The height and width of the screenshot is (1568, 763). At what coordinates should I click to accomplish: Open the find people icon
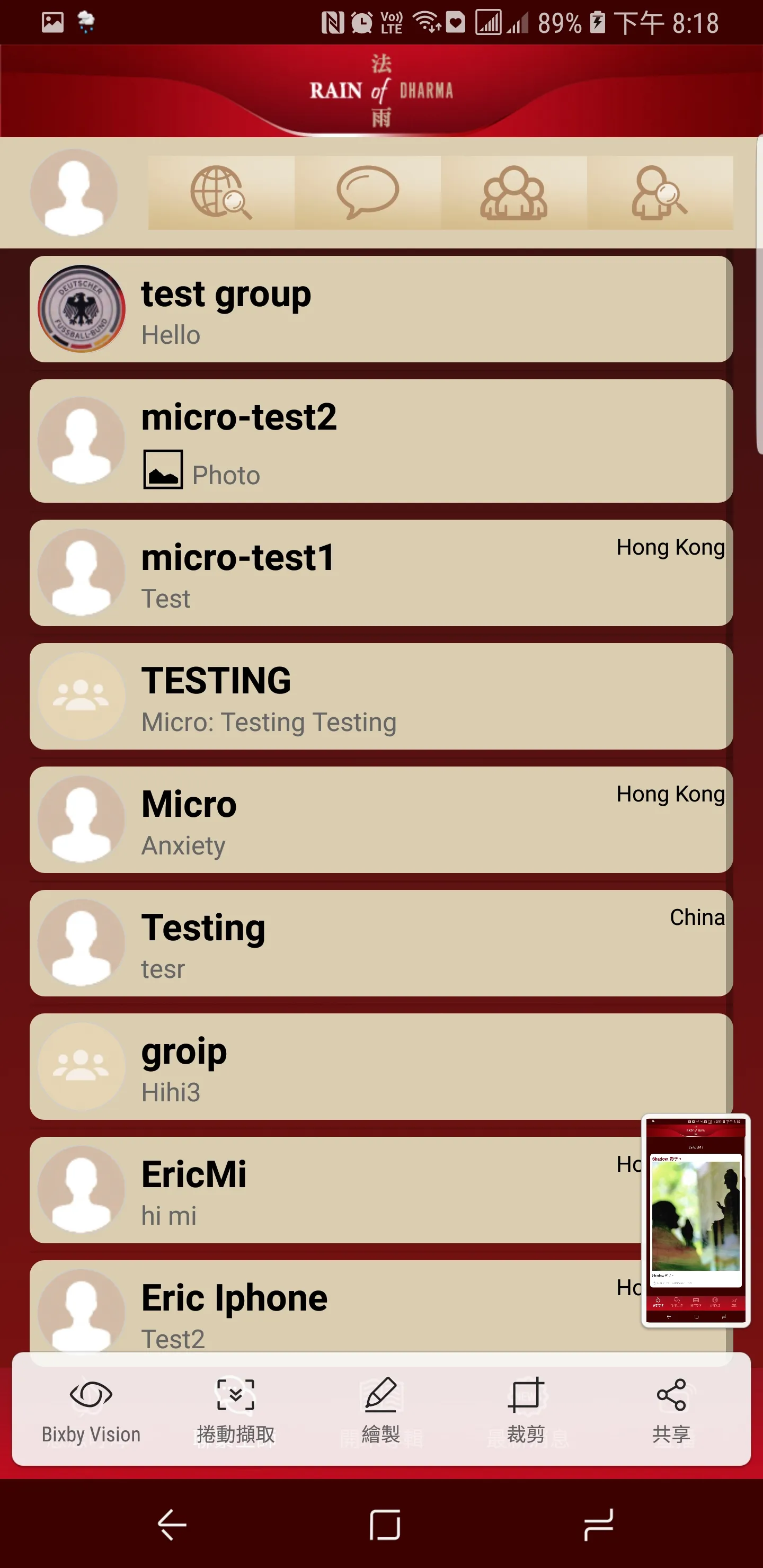coord(660,192)
